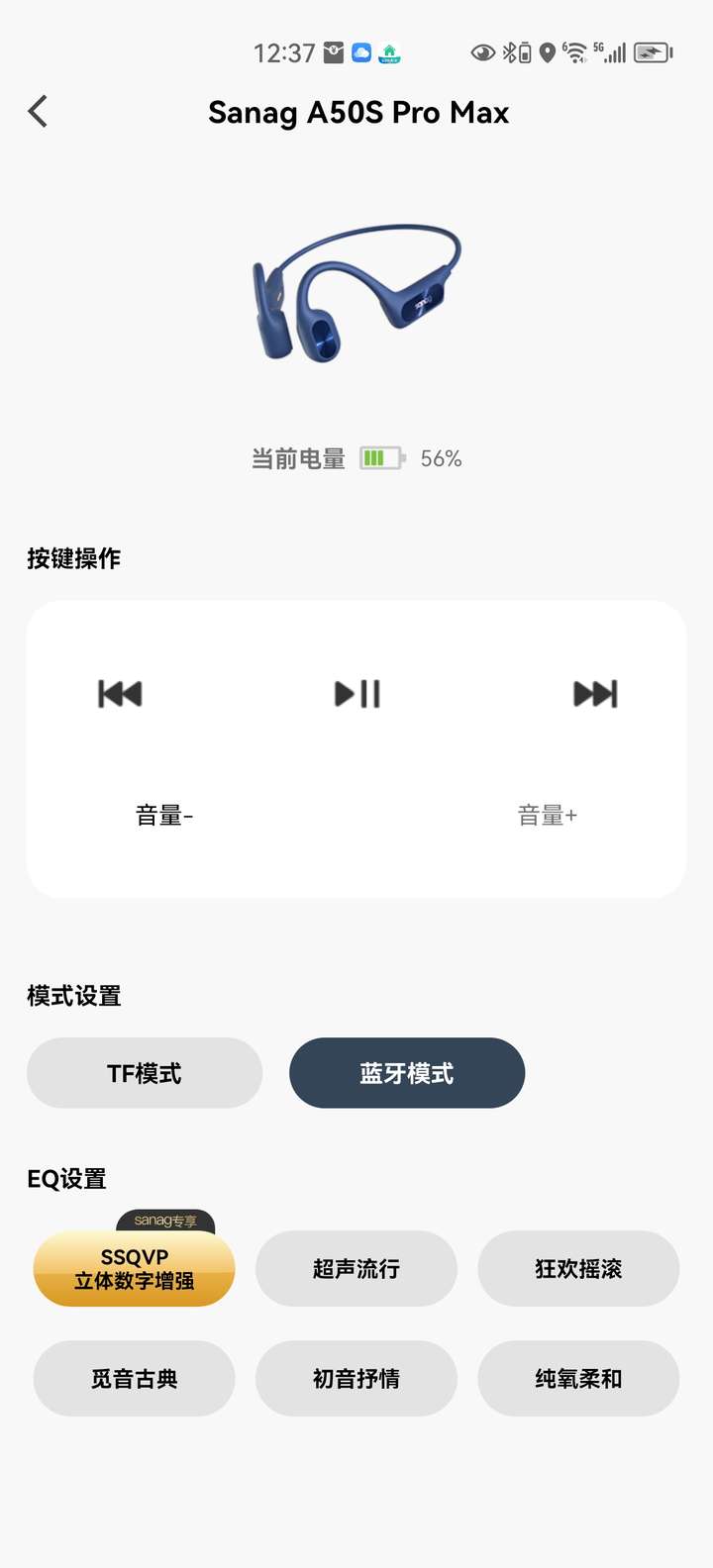713x1568 pixels.
Task: Enable the 初音抒情 EQ preset
Action: coord(356,1378)
